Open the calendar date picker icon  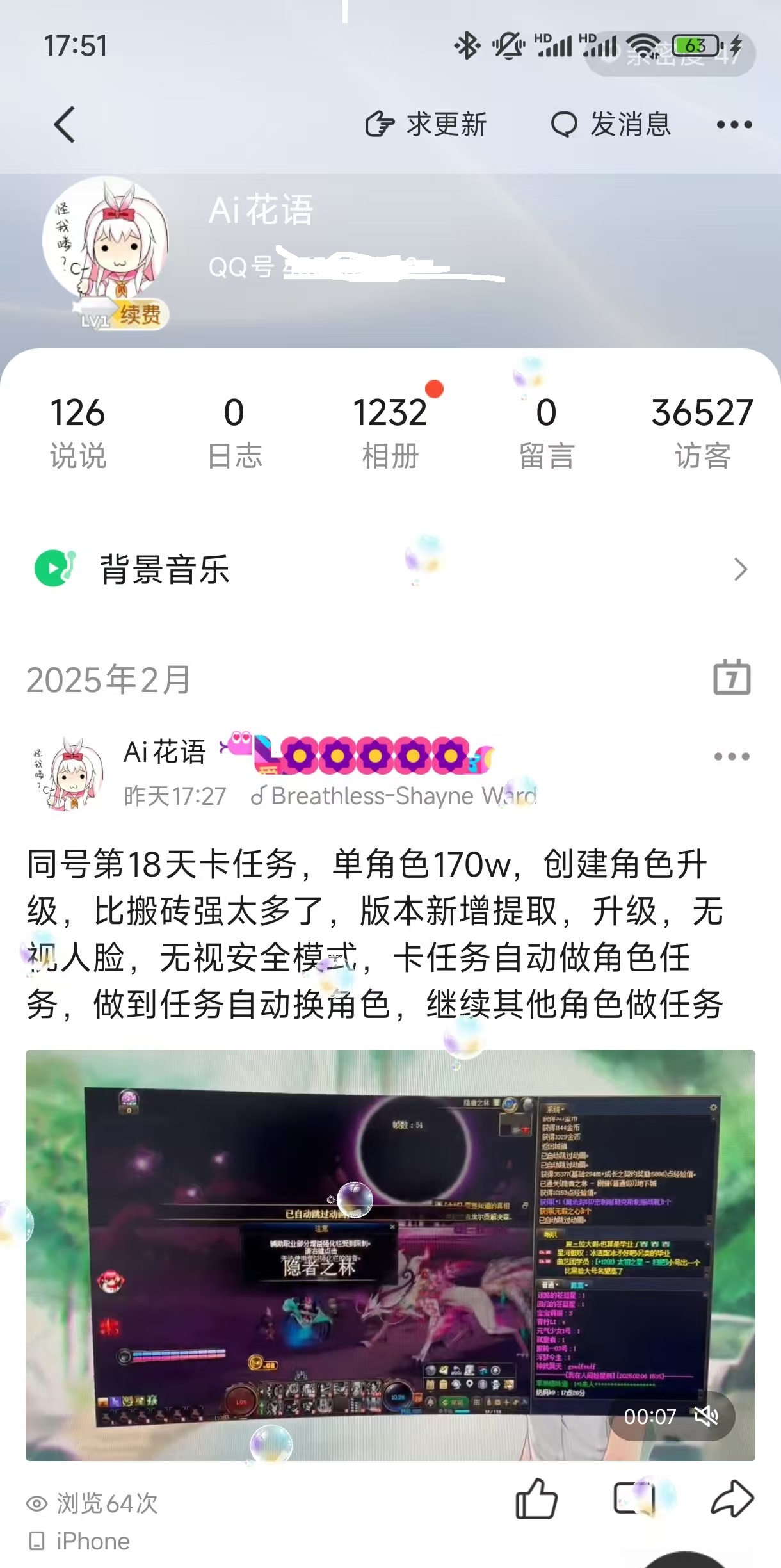point(732,677)
